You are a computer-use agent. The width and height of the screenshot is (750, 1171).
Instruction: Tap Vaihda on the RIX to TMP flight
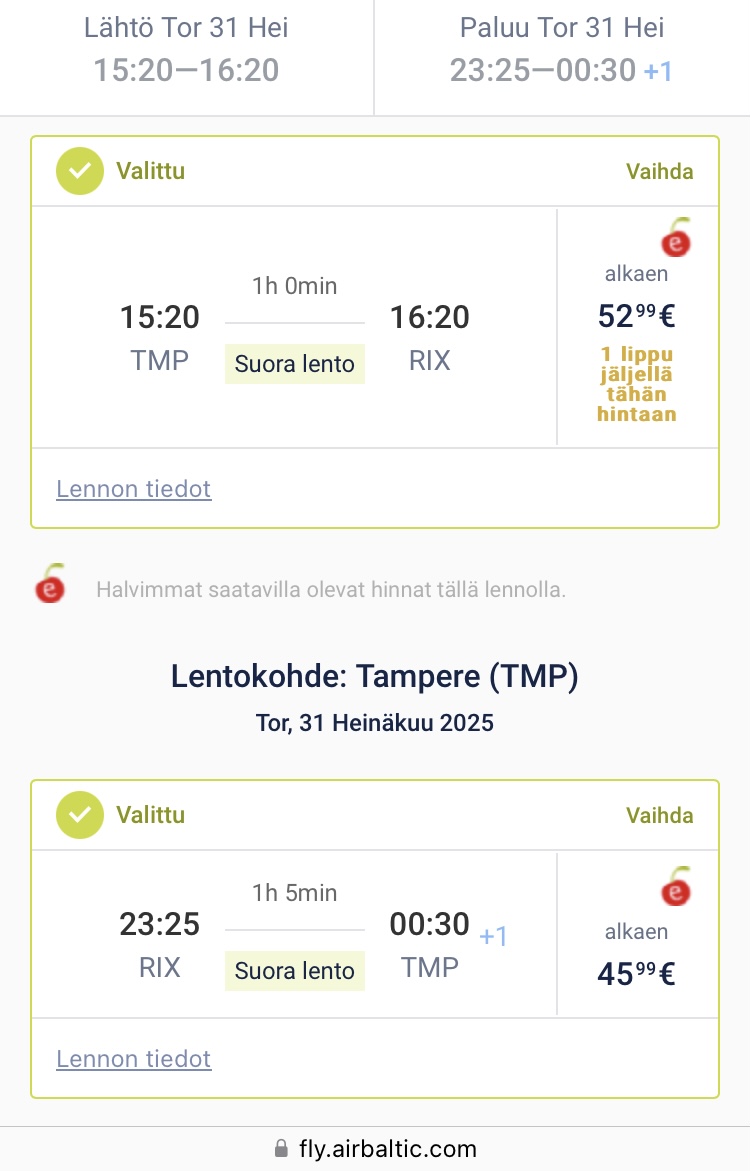(x=659, y=815)
